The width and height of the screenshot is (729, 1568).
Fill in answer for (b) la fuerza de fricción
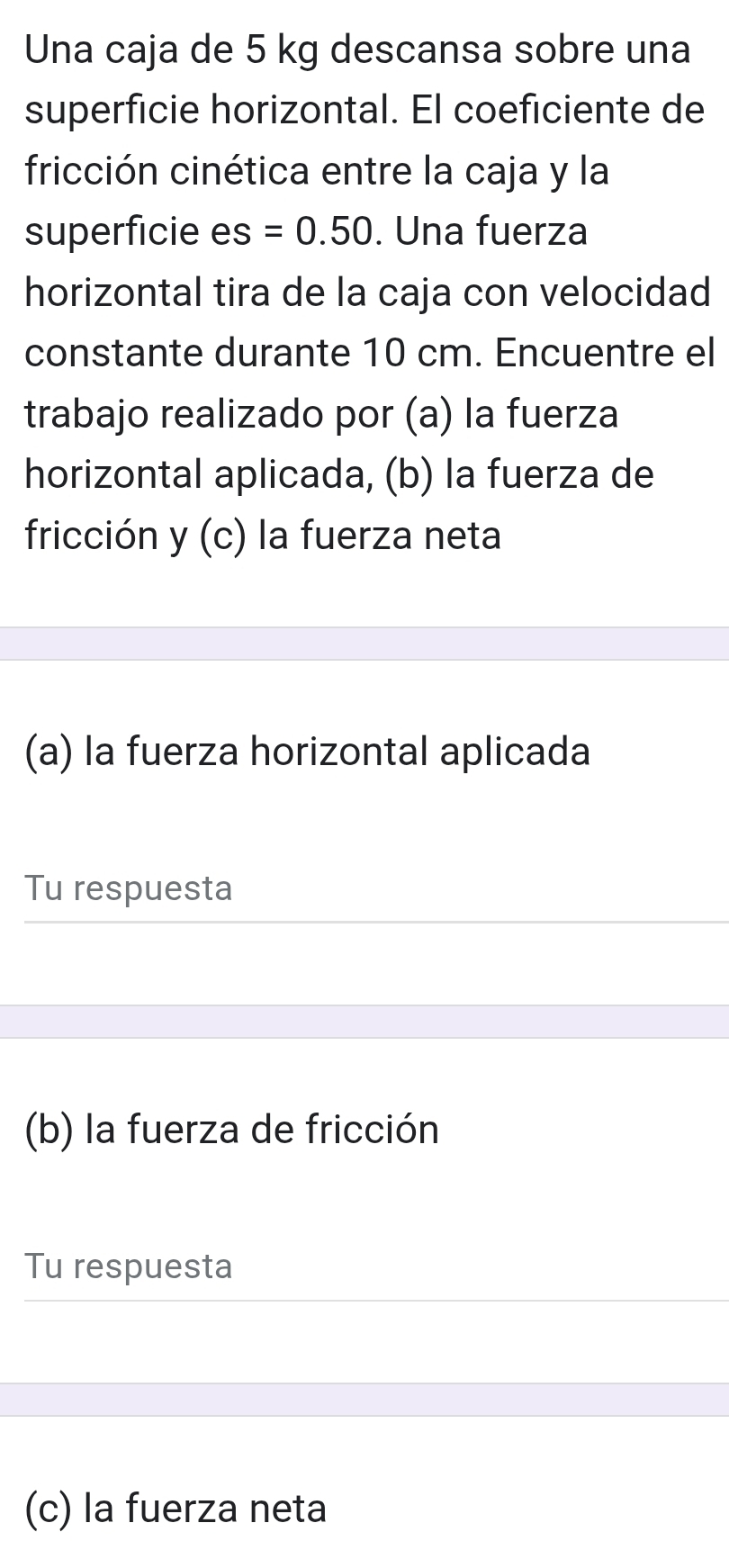tap(373, 1267)
